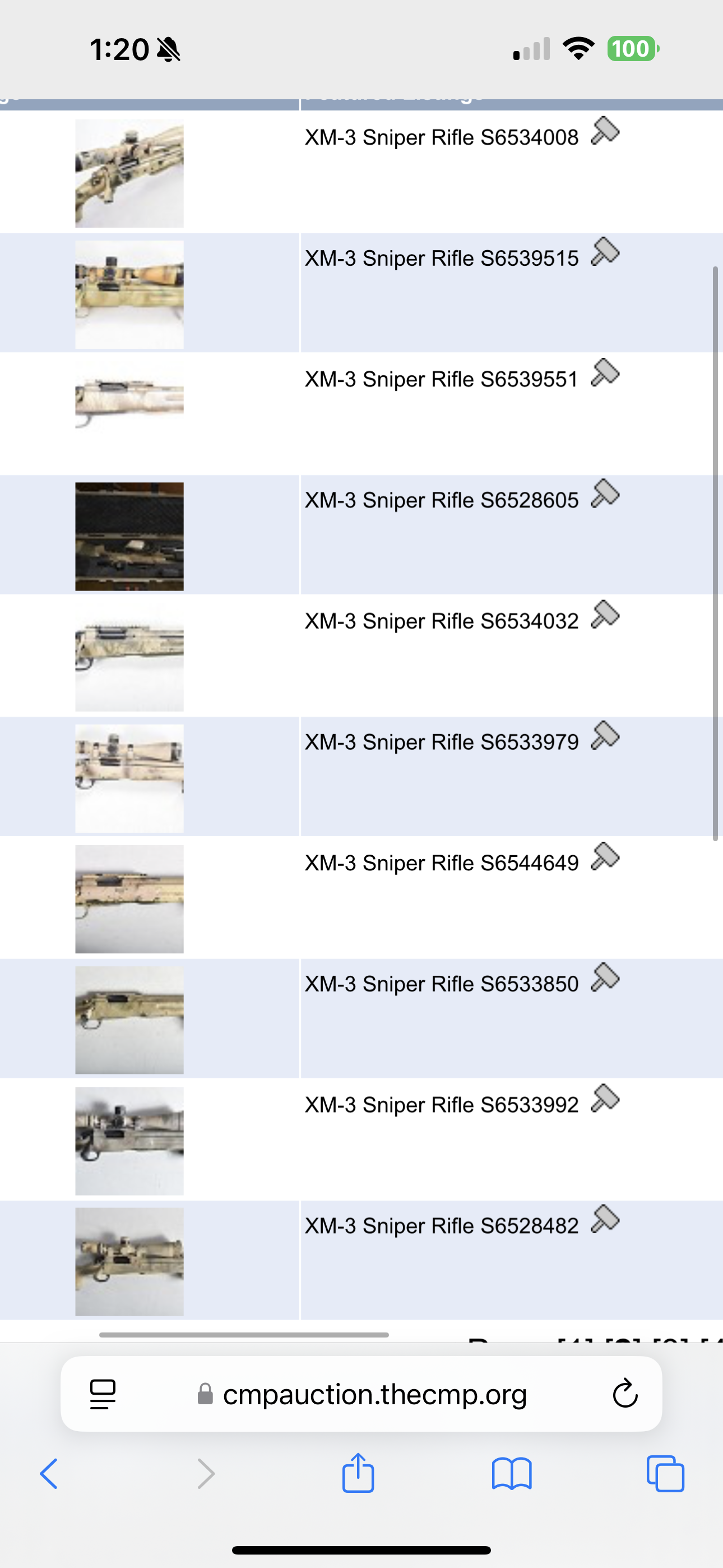Open Safari bookmarks
Viewport: 723px width, 1568px height.
tap(512, 1474)
